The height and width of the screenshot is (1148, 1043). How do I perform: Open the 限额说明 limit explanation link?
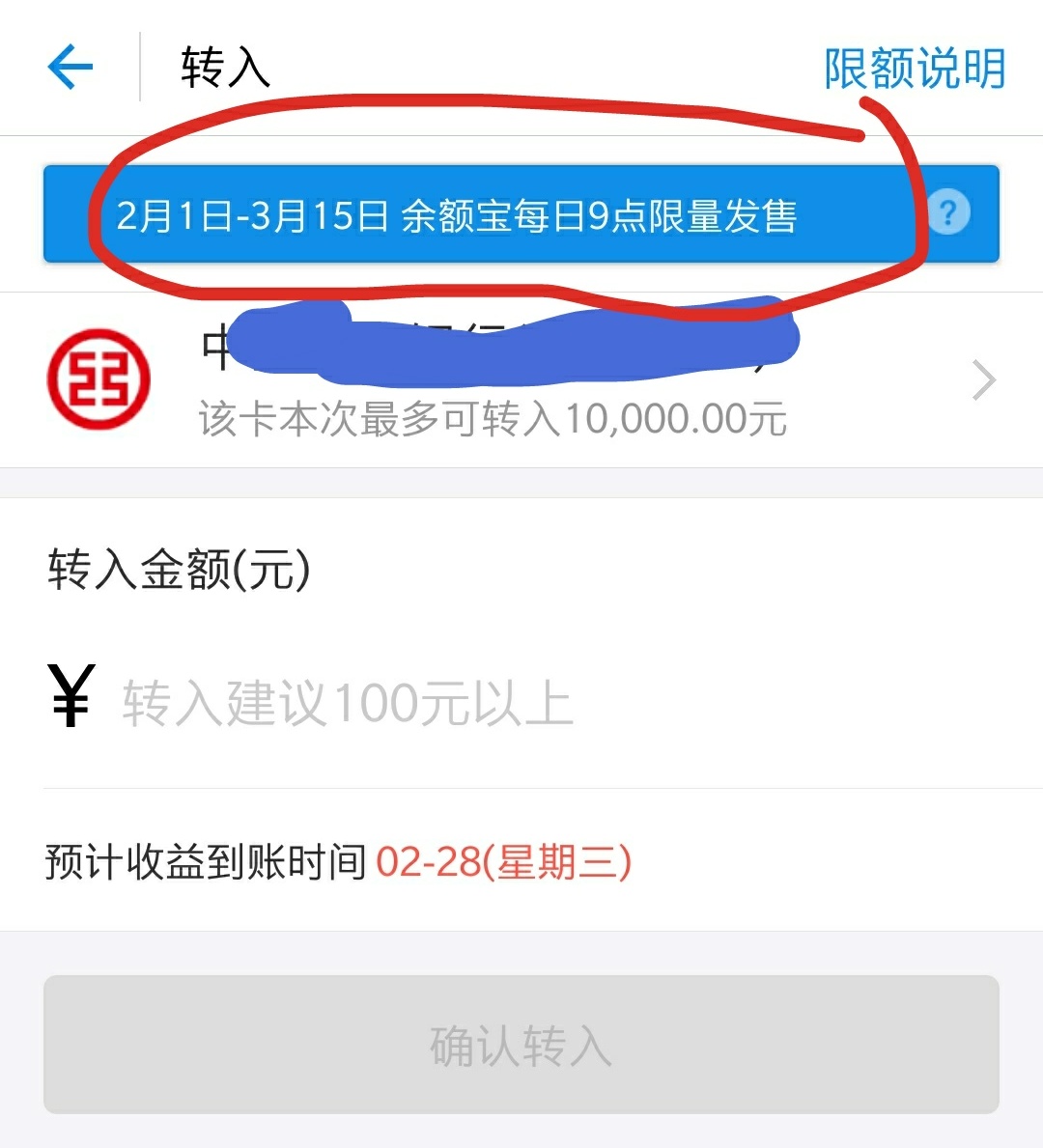[914, 68]
